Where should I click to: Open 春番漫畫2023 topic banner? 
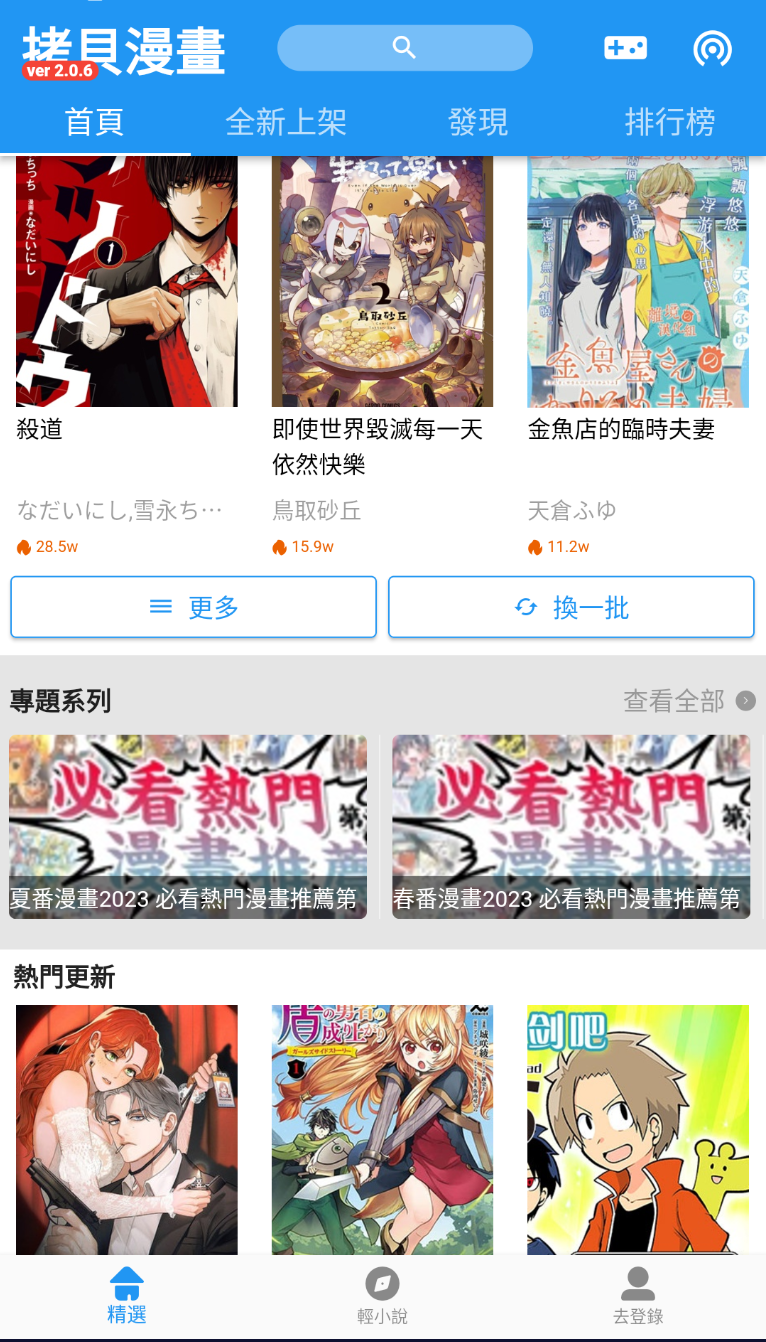point(570,826)
